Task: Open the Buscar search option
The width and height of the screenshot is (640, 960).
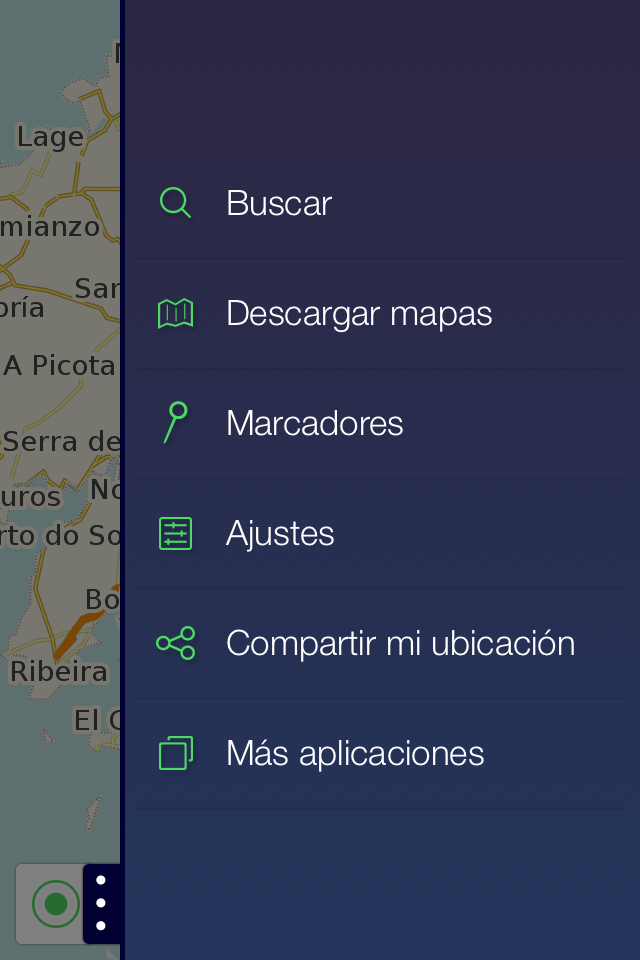Action: point(279,203)
